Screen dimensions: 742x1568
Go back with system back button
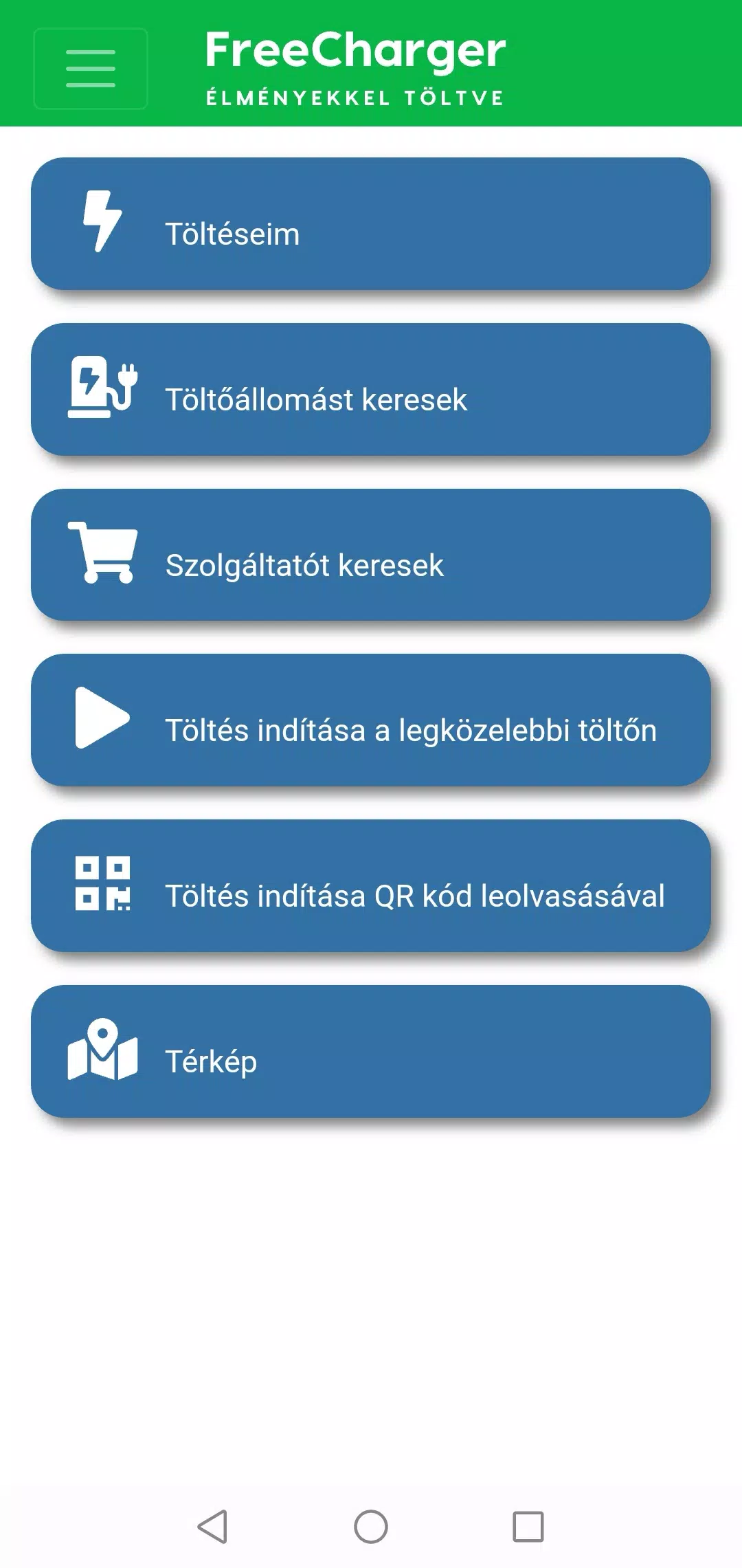(213, 1527)
